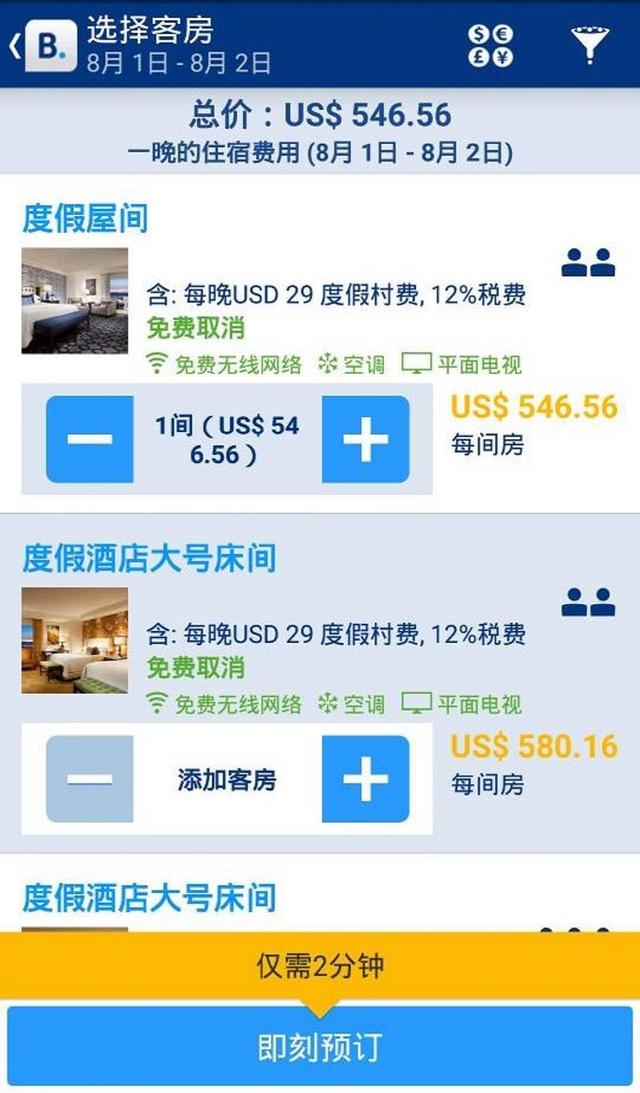Open photo of US$ 580.16 大号床间
640x1093 pixels.
pyautogui.click(x=75, y=641)
